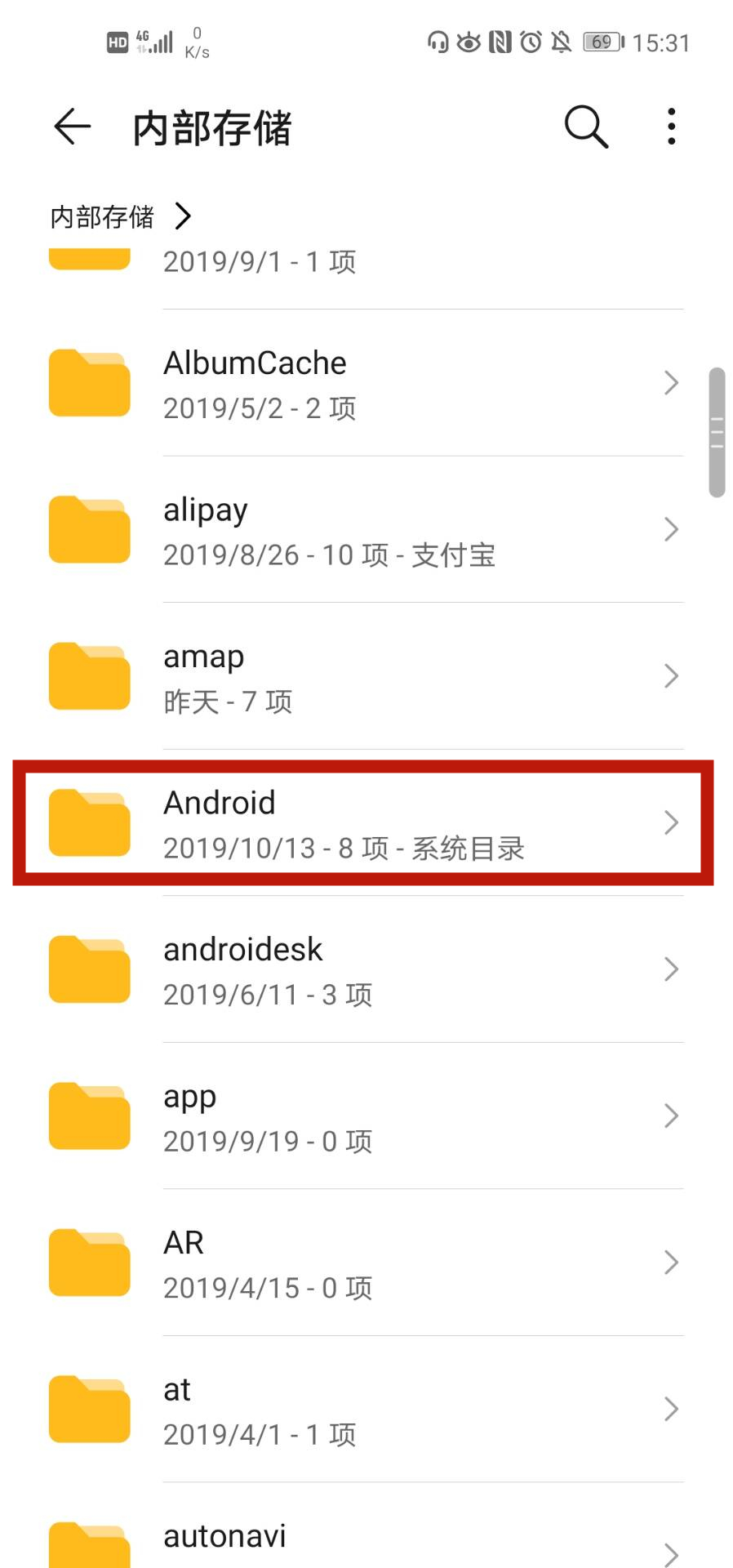Tap the Android folder icon highlighted in red
Viewport: 733px width, 1568px height.
[x=90, y=822]
